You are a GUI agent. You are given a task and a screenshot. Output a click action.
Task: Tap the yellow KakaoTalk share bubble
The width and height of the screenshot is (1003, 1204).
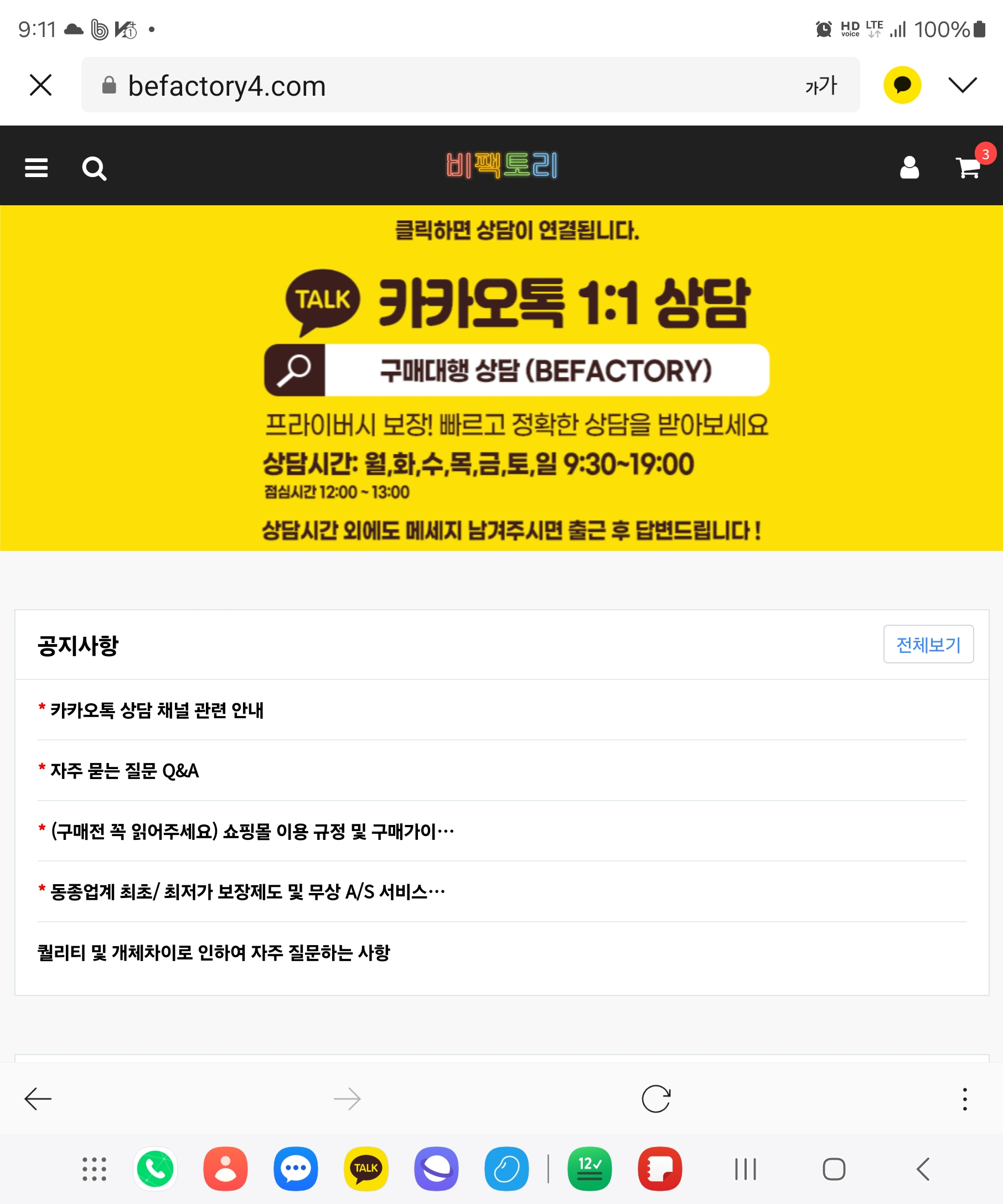coord(902,85)
